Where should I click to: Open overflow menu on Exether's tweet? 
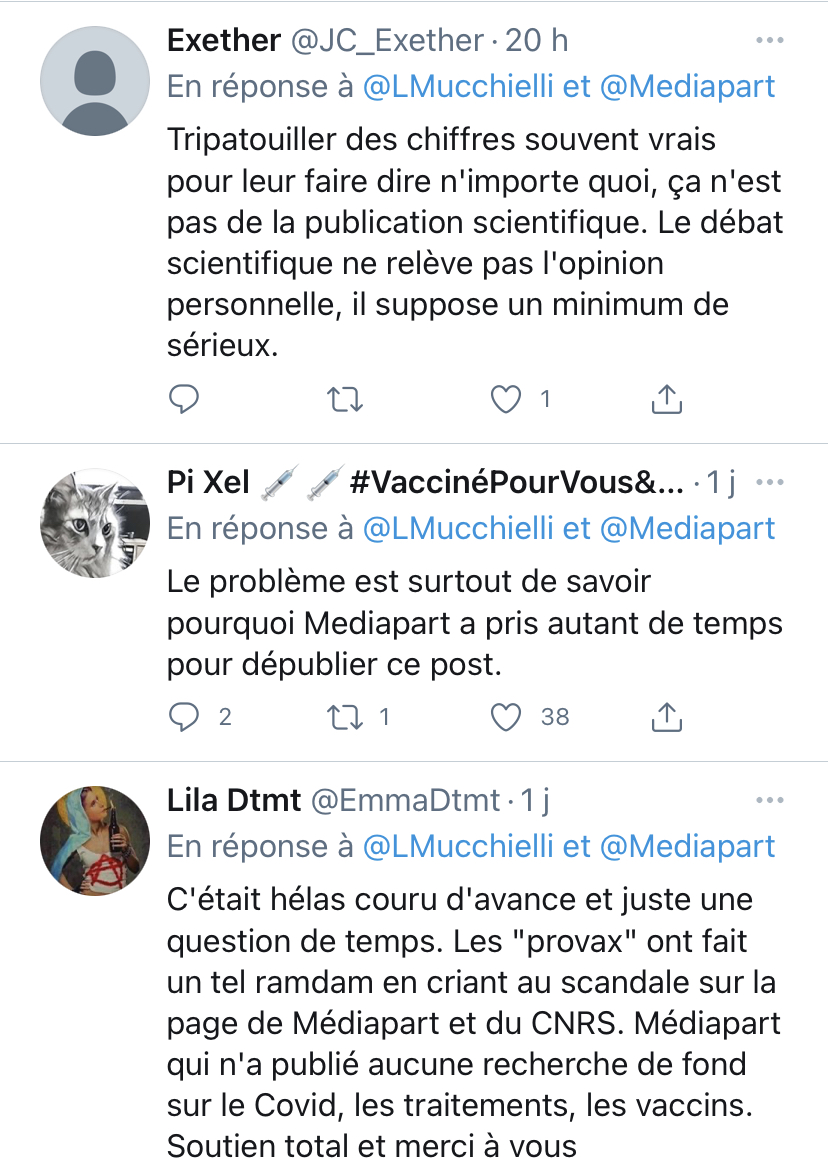(x=769, y=40)
